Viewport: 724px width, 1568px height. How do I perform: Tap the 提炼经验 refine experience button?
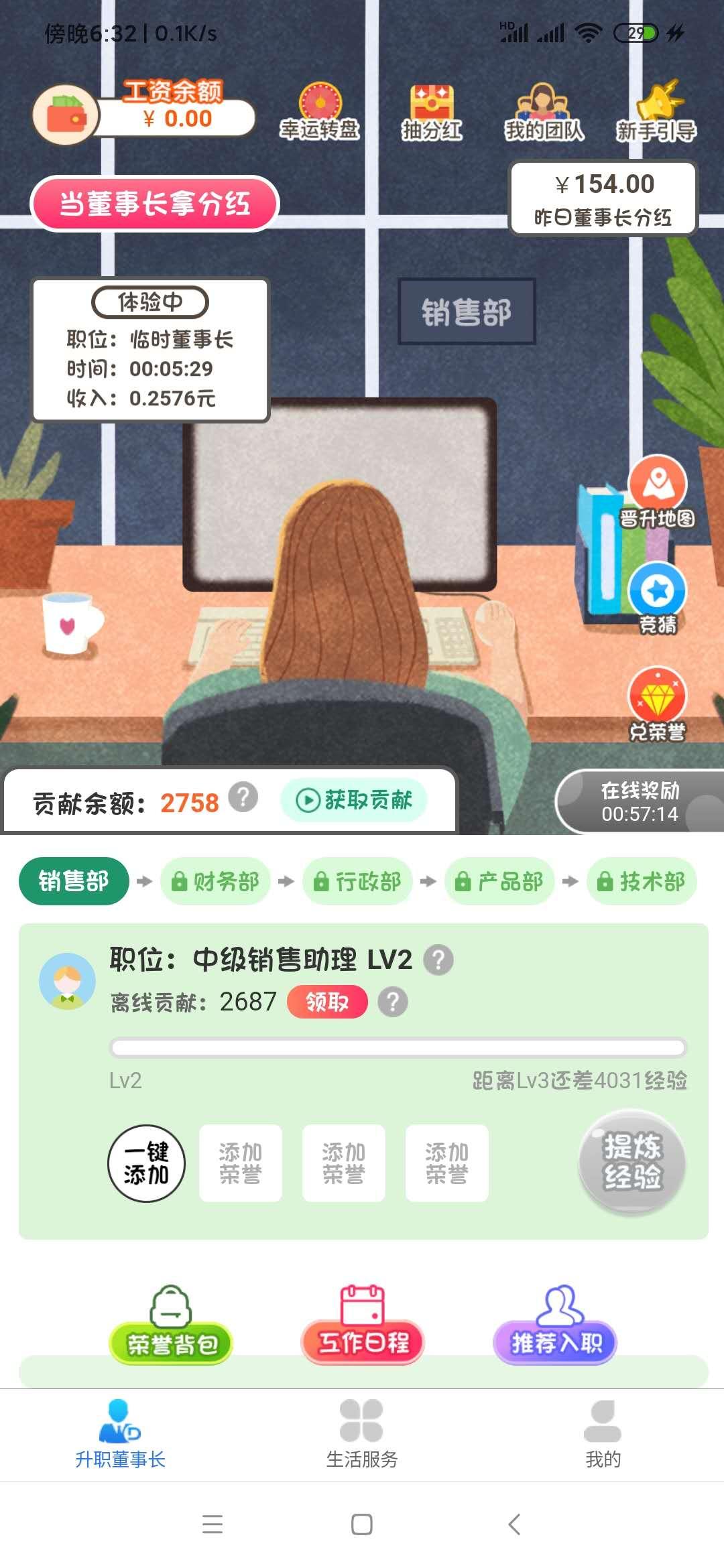[632, 1163]
